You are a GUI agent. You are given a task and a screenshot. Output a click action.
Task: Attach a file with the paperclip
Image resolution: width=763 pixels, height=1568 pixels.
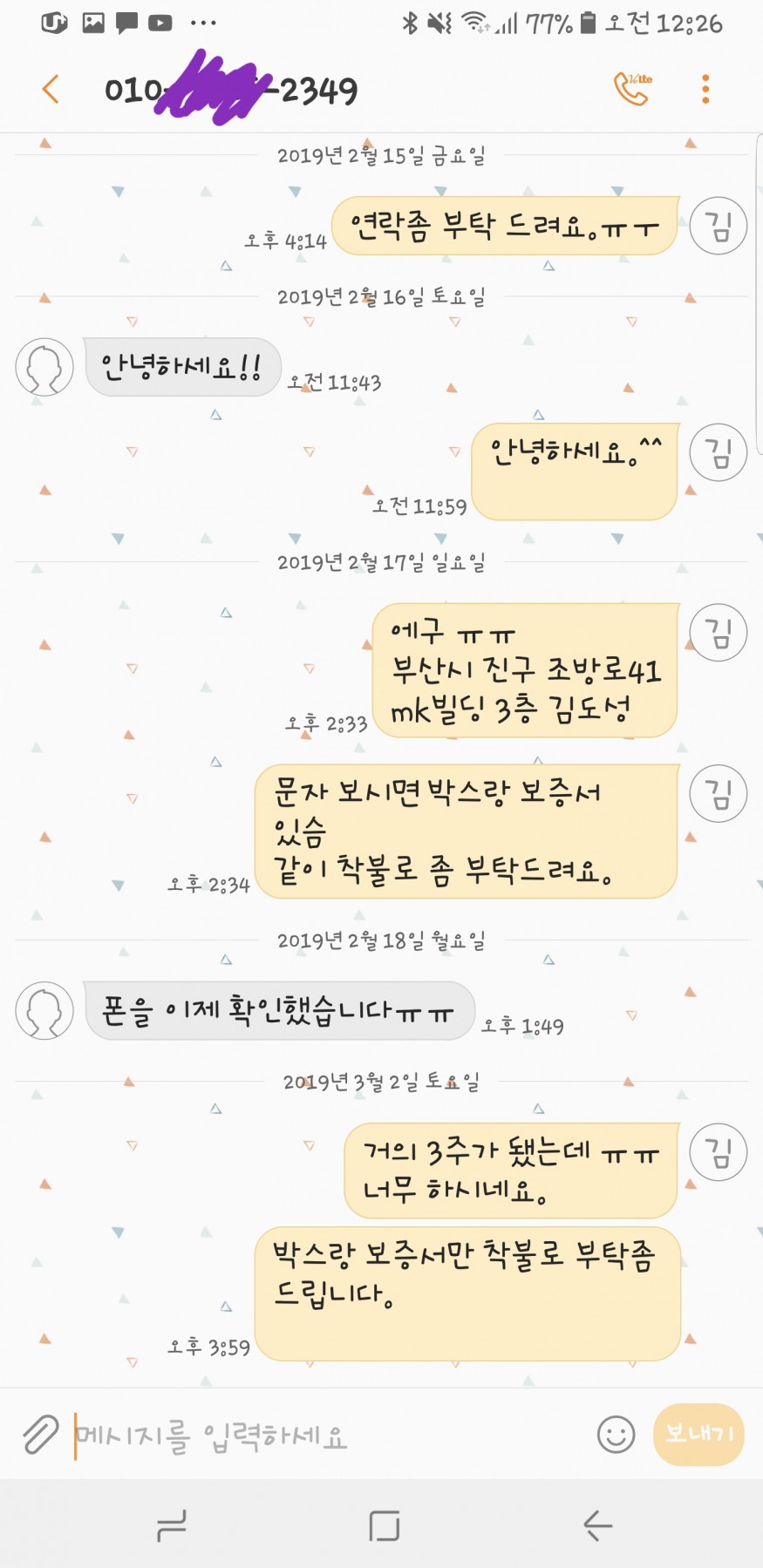coord(40,1434)
